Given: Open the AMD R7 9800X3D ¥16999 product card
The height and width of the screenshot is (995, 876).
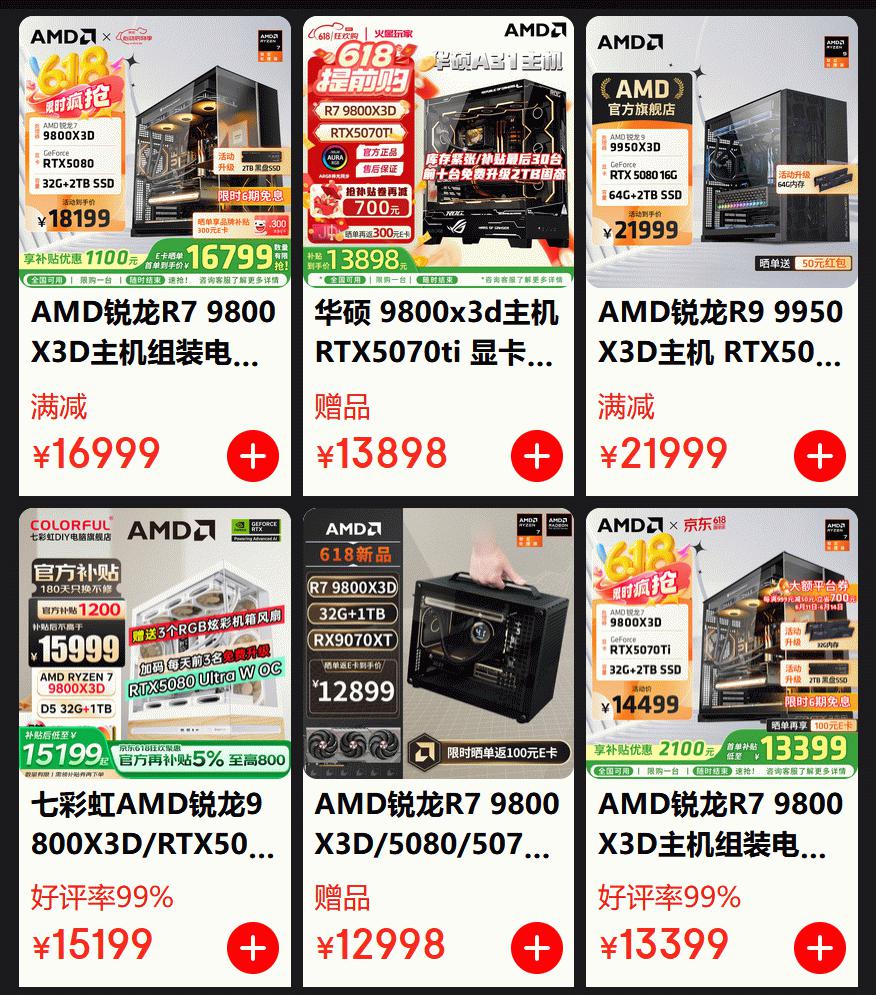Looking at the screenshot, I should tap(154, 333).
